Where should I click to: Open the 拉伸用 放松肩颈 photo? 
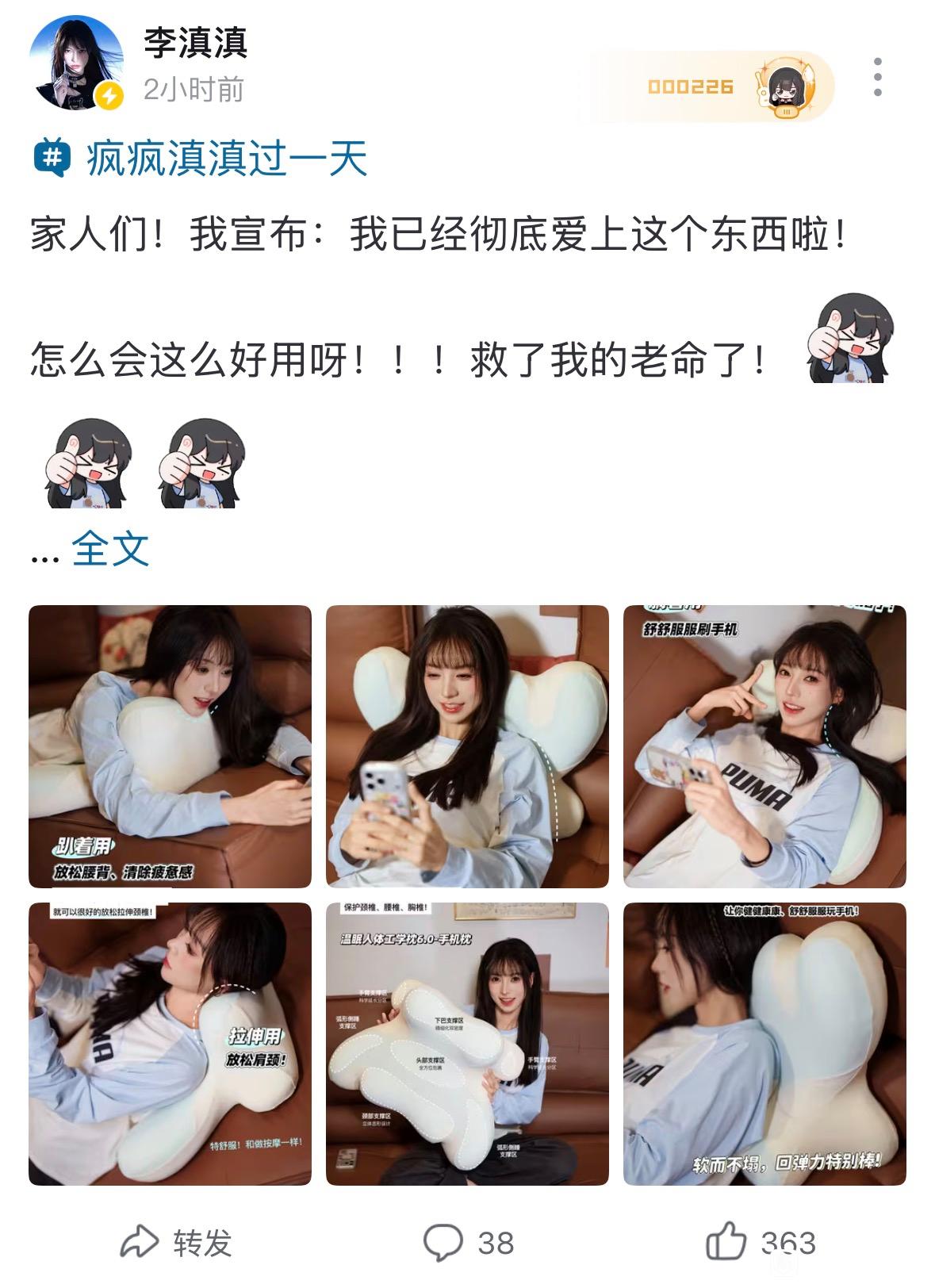(170, 1044)
